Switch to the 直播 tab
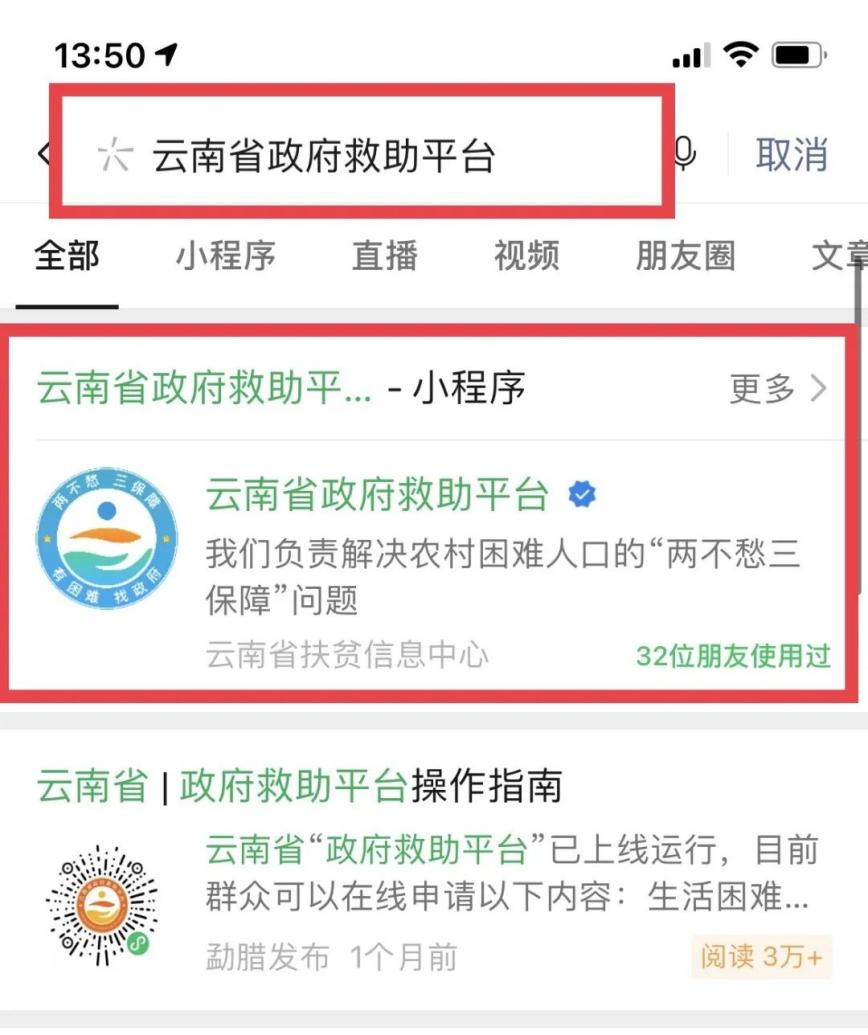 385,256
